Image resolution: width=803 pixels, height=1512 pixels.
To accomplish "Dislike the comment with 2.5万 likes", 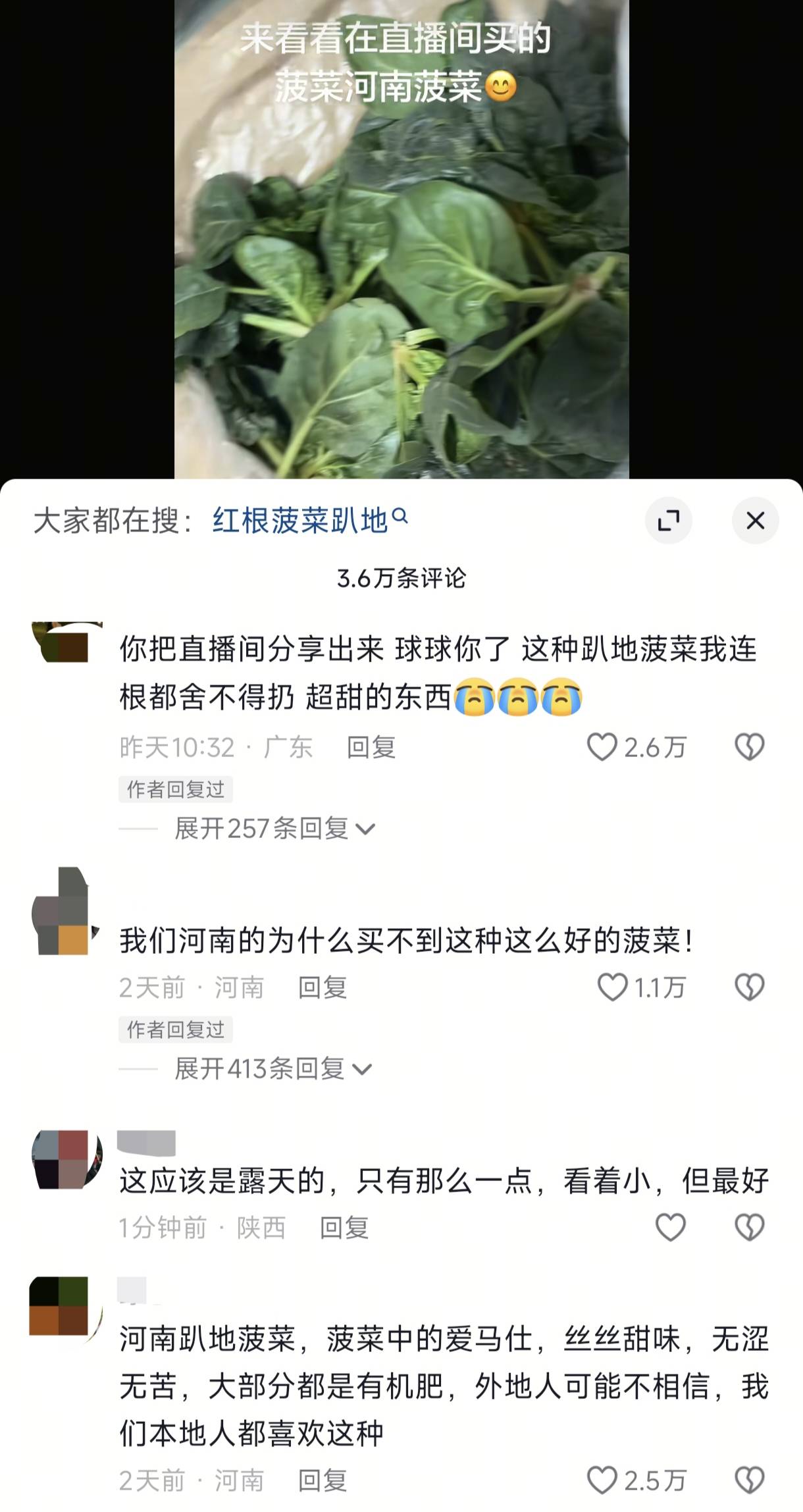I will pos(749,1480).
